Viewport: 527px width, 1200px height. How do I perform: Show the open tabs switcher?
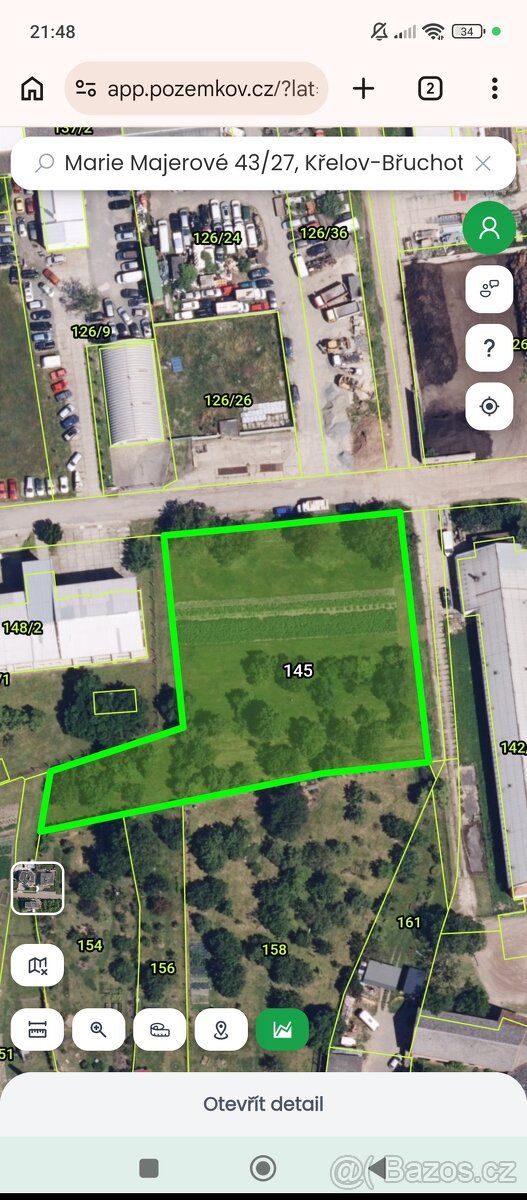[x=430, y=89]
